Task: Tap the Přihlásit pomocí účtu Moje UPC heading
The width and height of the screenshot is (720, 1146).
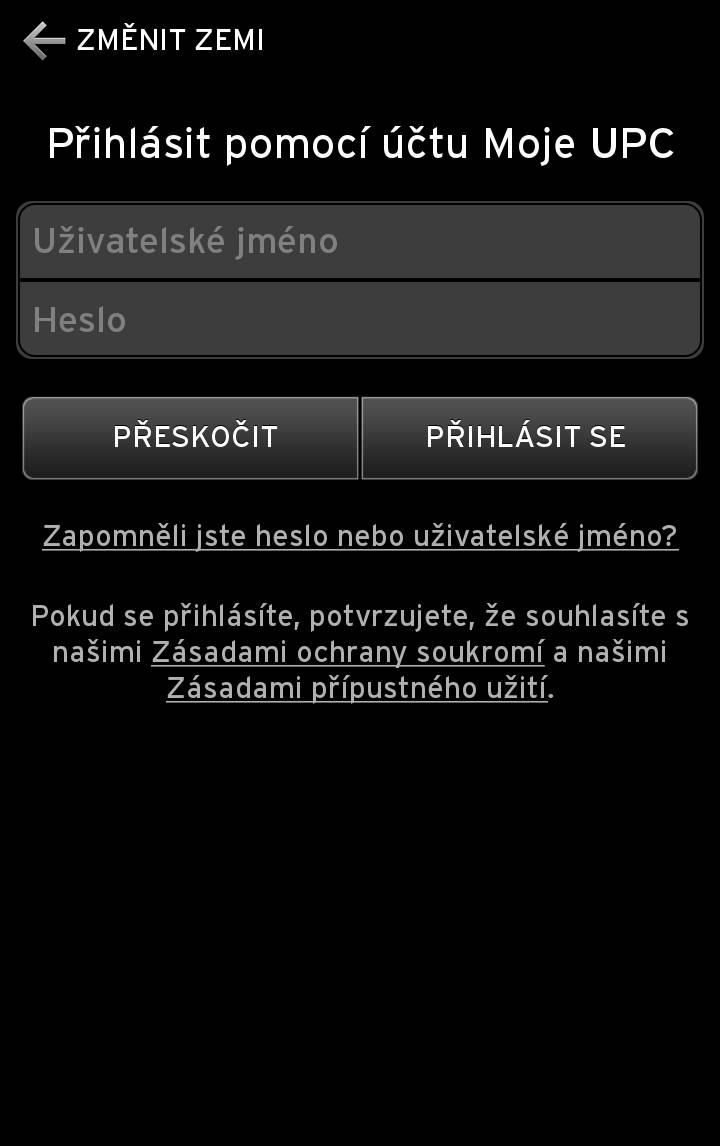Action: pos(359,143)
